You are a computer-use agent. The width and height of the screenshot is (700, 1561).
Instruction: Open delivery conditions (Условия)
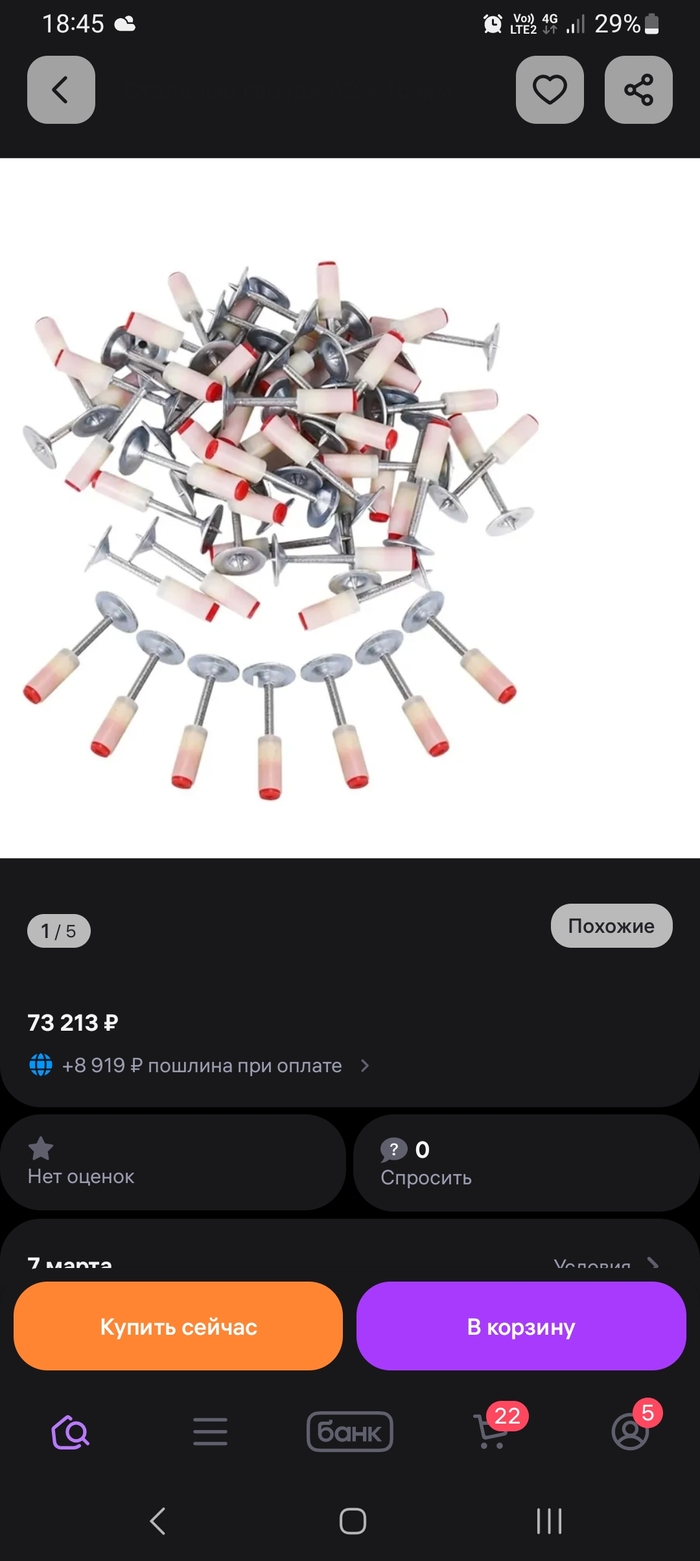[x=605, y=1264]
